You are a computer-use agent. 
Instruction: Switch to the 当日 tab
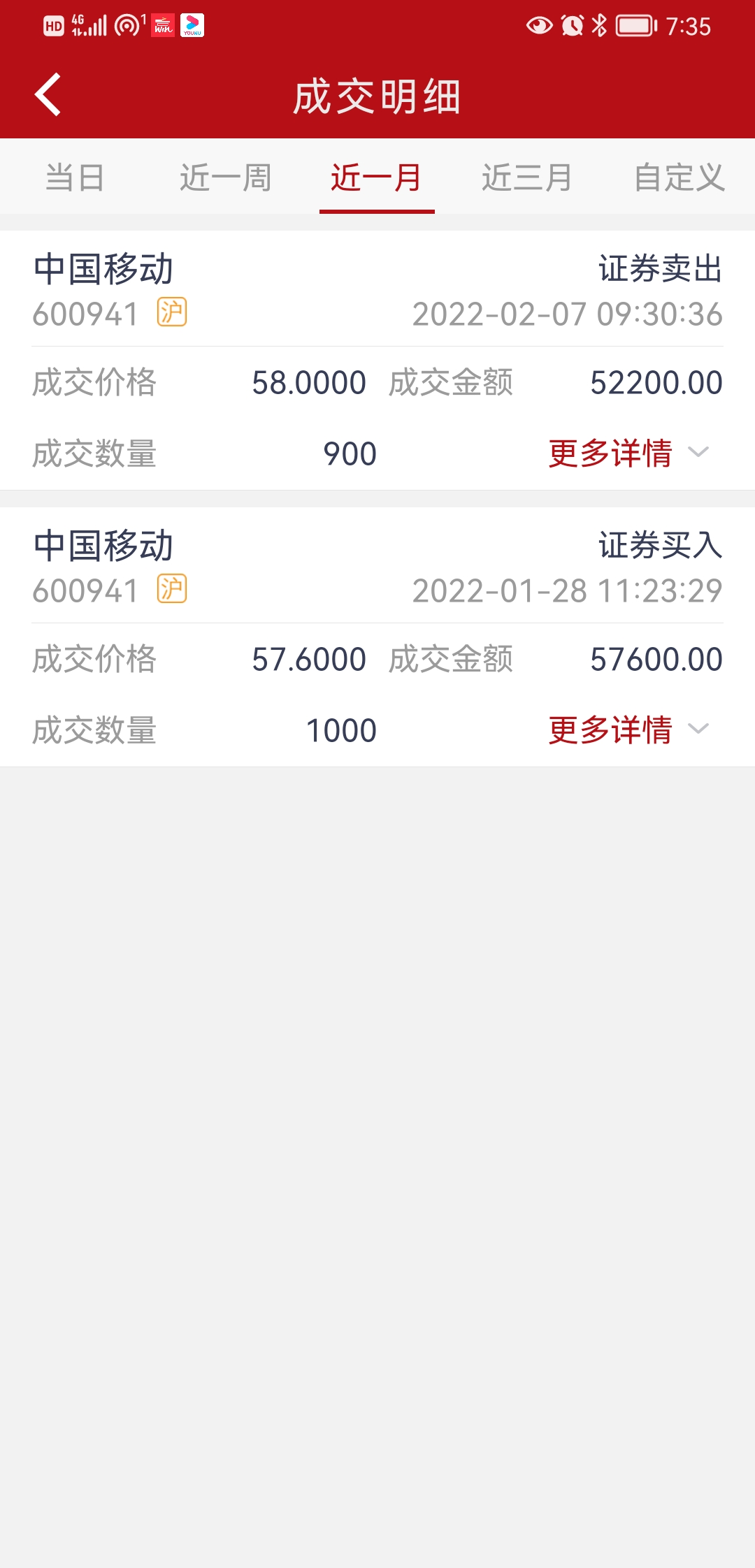pyautogui.click(x=75, y=177)
